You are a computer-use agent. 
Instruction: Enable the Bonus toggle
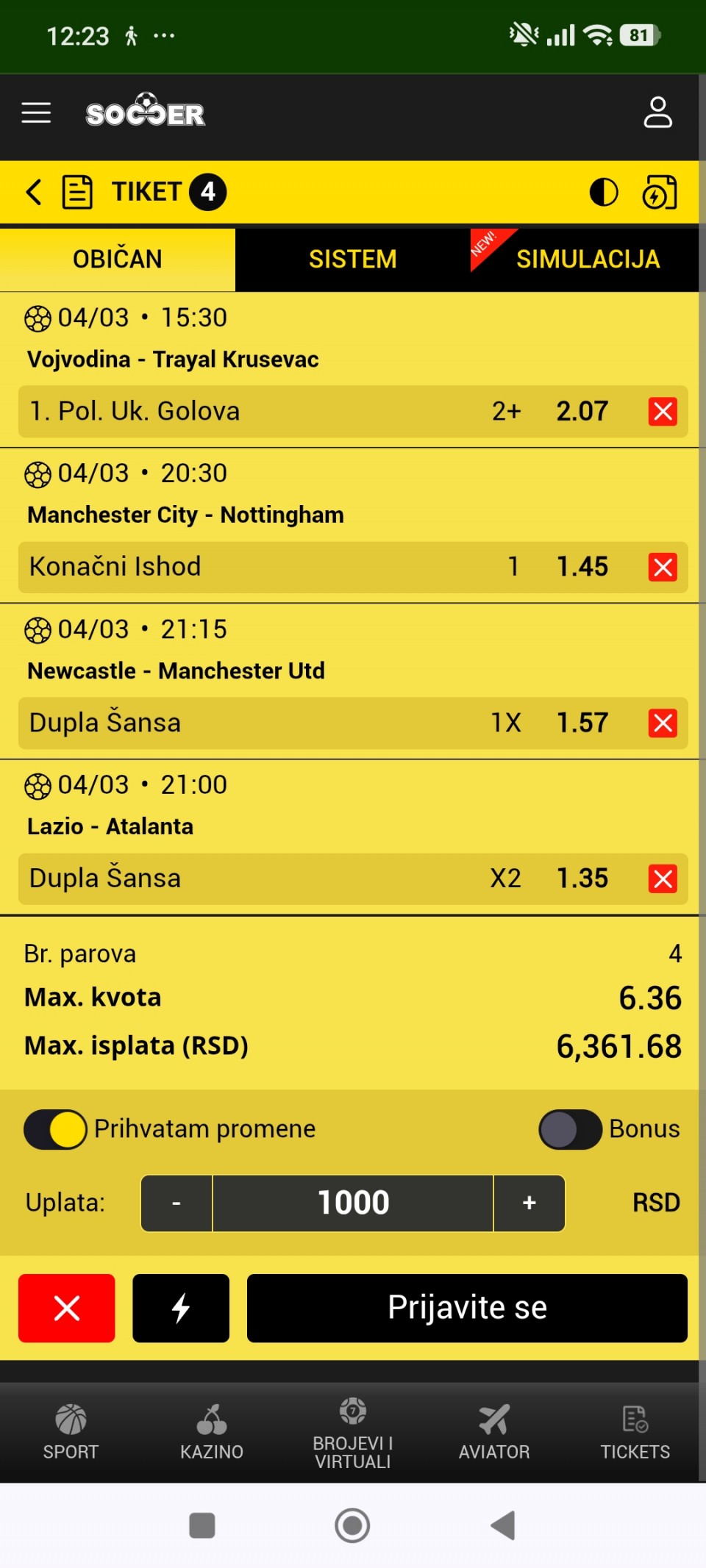(570, 1129)
